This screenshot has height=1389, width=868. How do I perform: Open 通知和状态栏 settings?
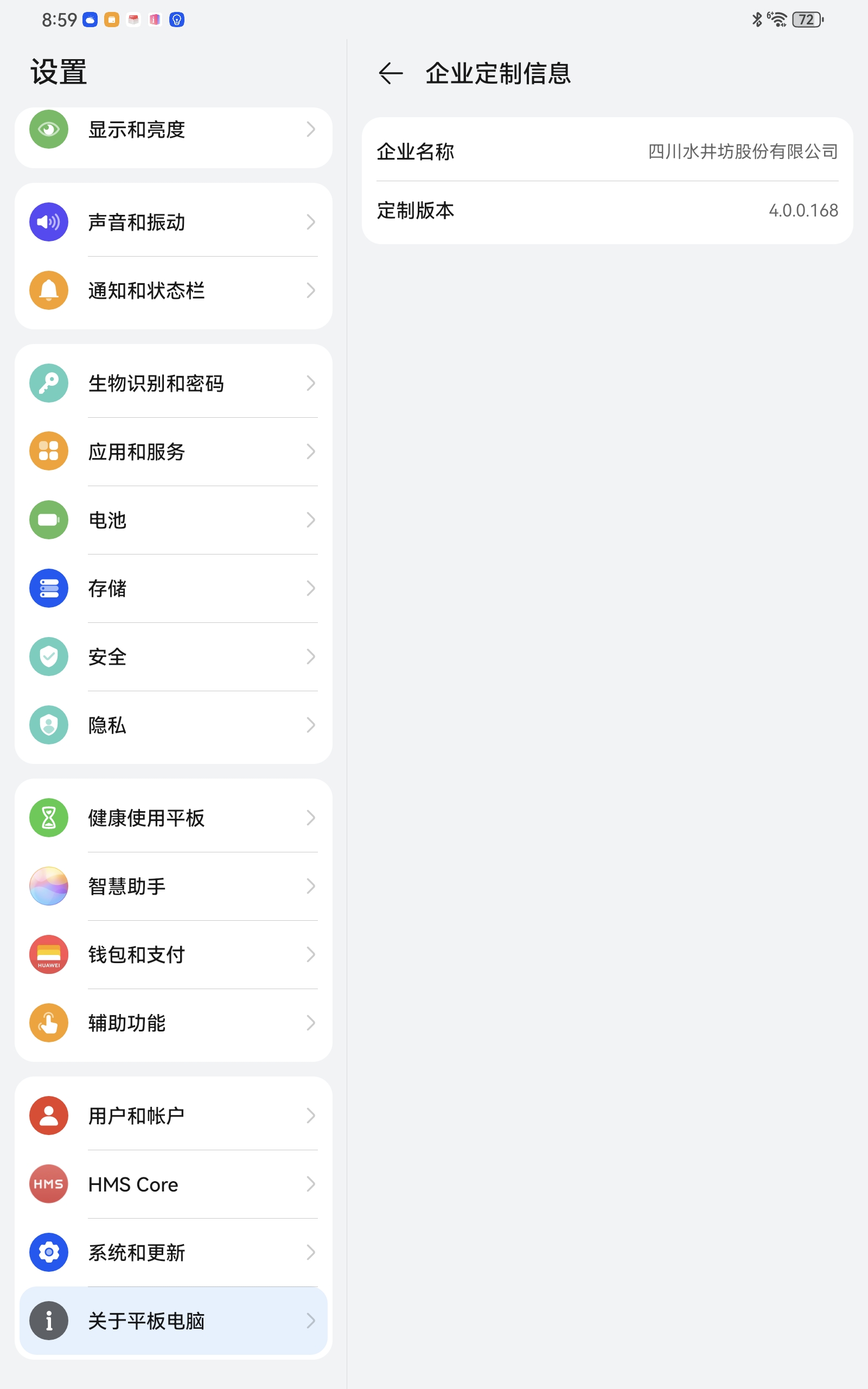173,290
